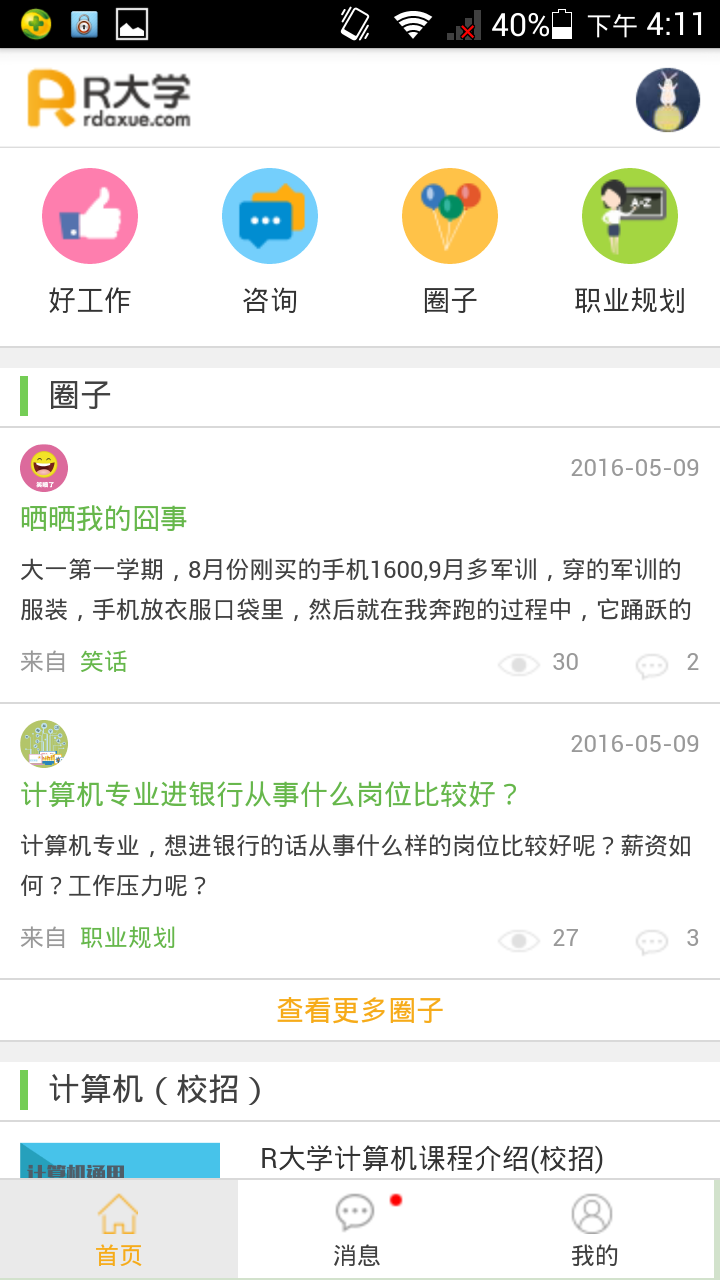This screenshot has width=720, height=1280.
Task: Tap the 笑话 source link
Action: pos(104,662)
